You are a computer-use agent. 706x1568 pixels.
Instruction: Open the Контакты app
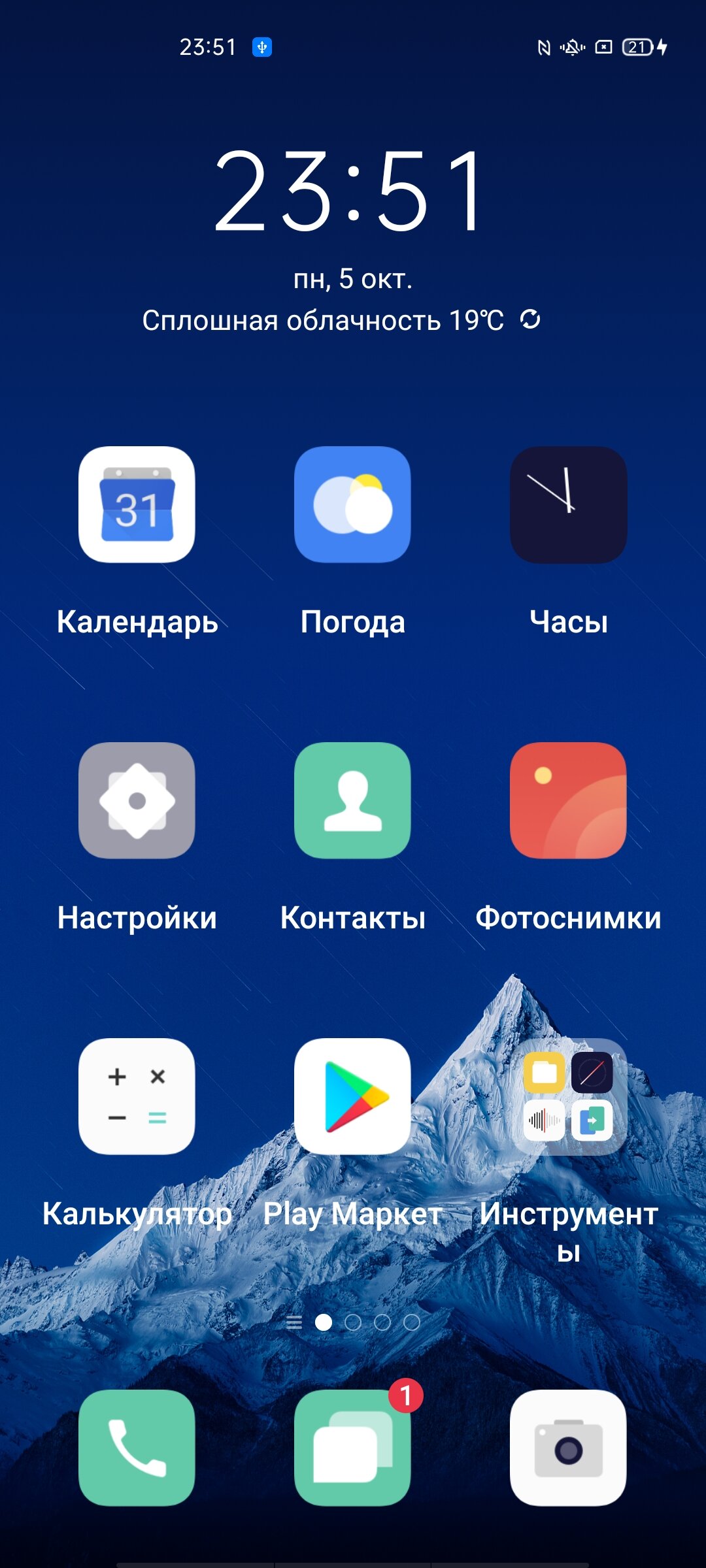tap(352, 800)
